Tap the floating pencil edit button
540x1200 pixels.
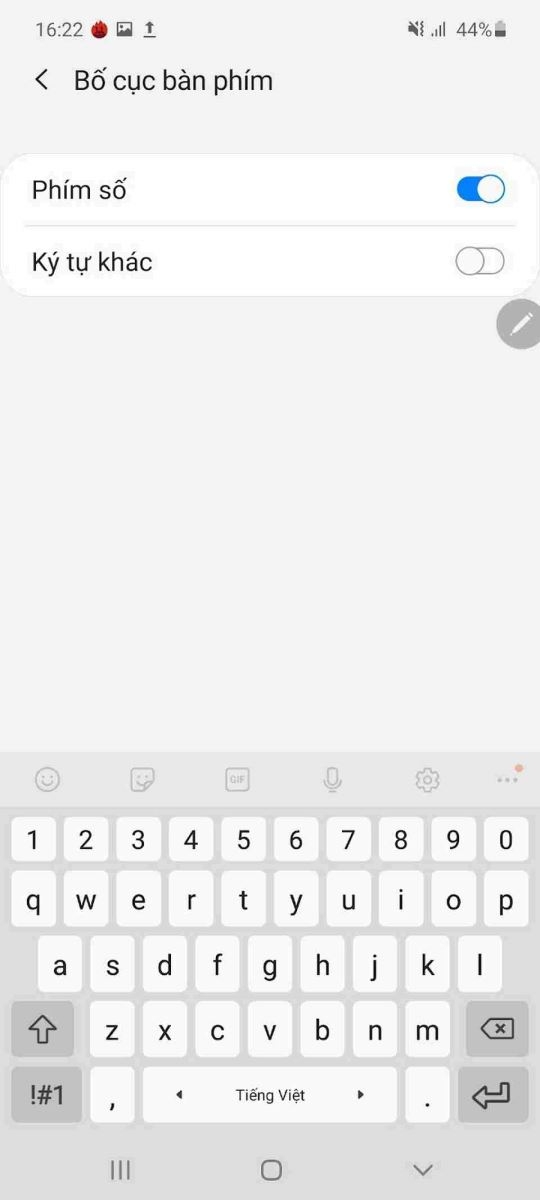click(520, 324)
